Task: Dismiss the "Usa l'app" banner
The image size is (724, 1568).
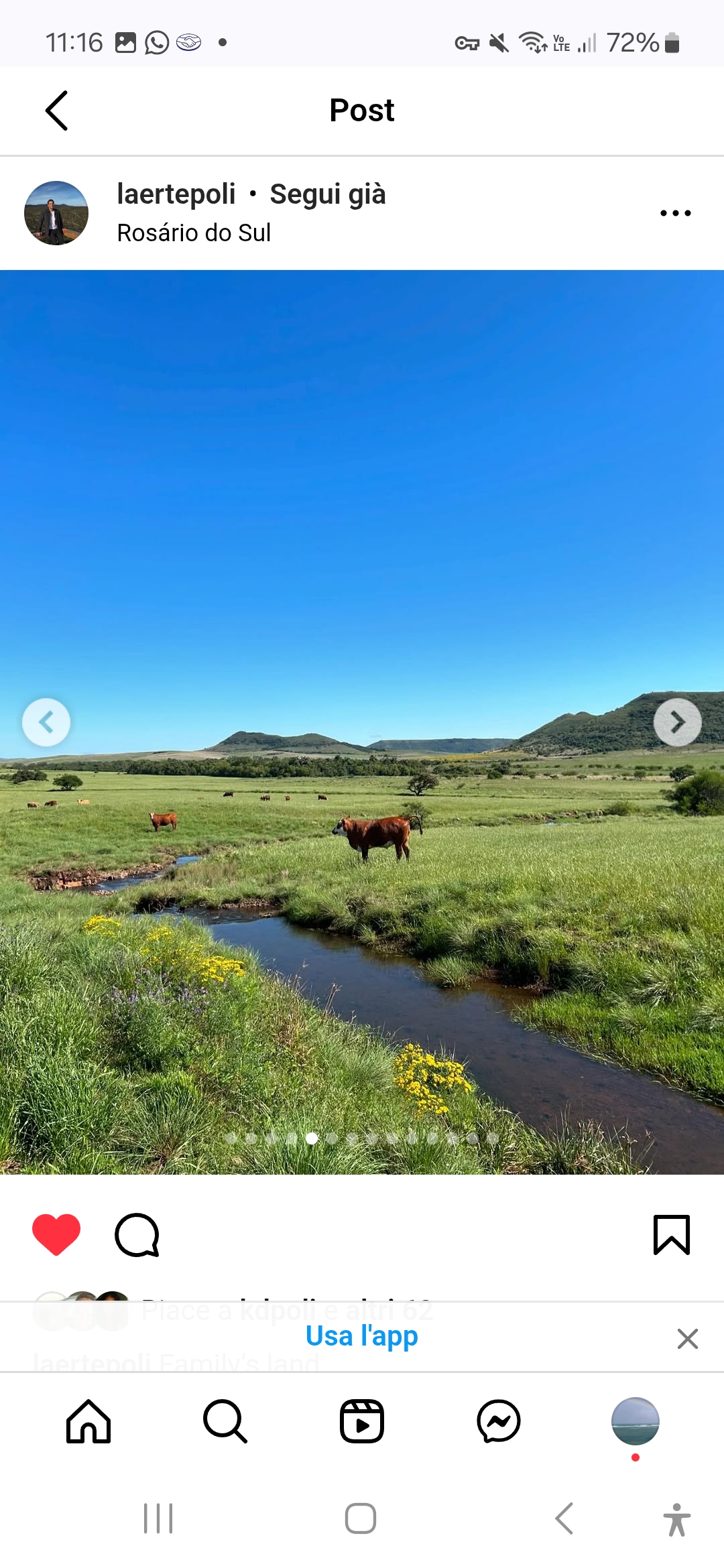Action: [x=688, y=1339]
